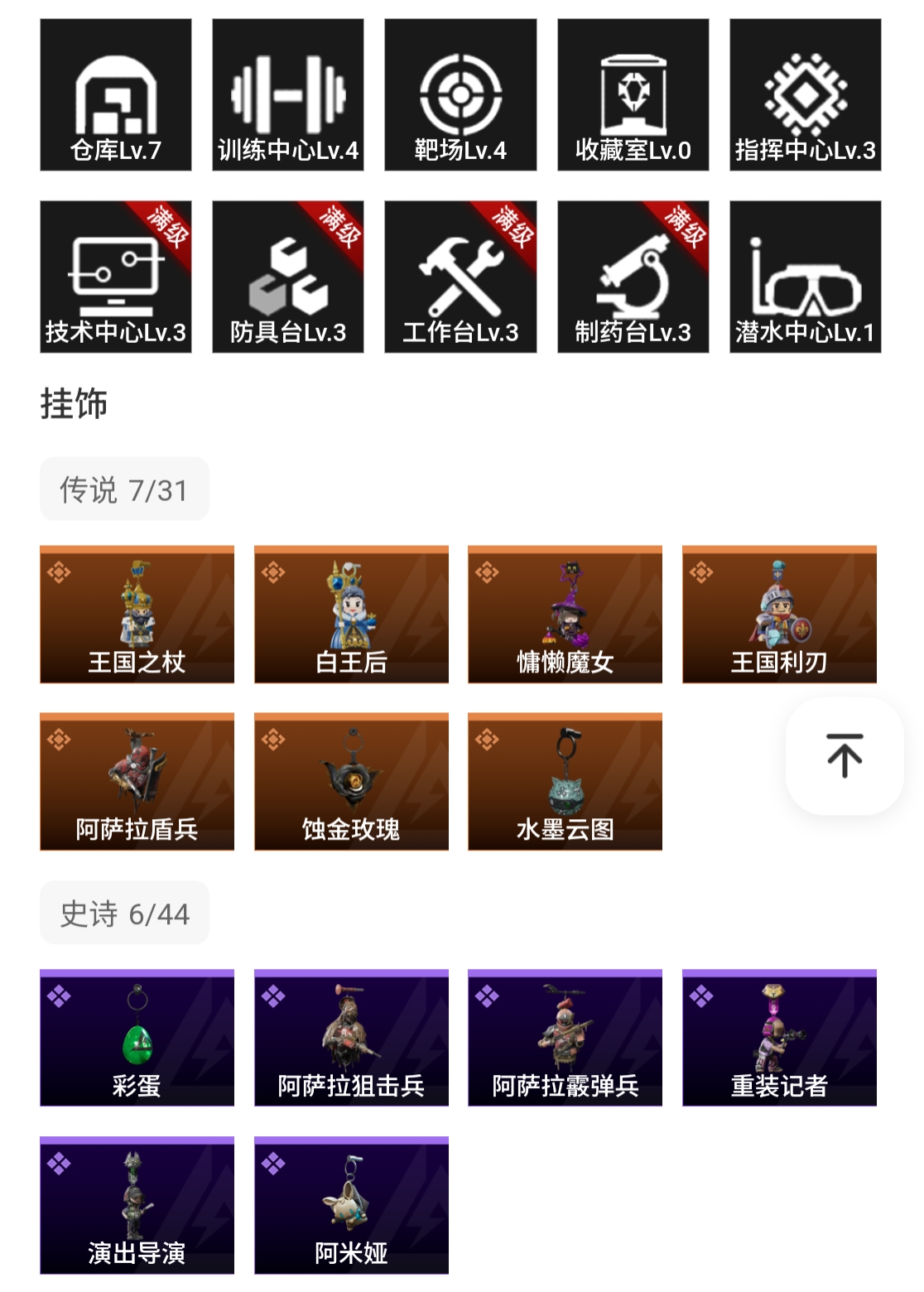Open the 技术中心Lv.3 tile
924x1292 pixels.
116,277
